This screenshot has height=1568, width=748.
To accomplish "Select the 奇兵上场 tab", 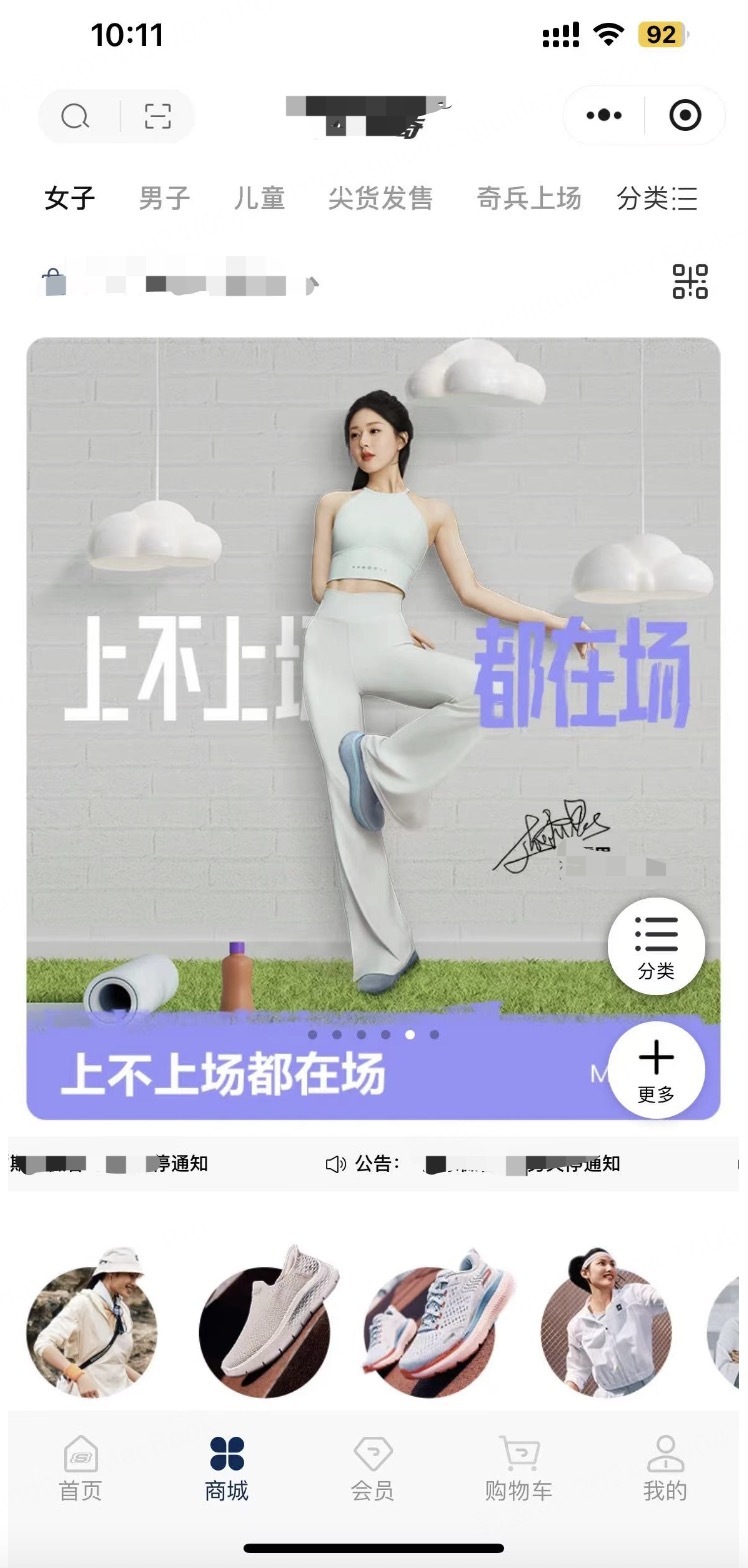I will [528, 198].
